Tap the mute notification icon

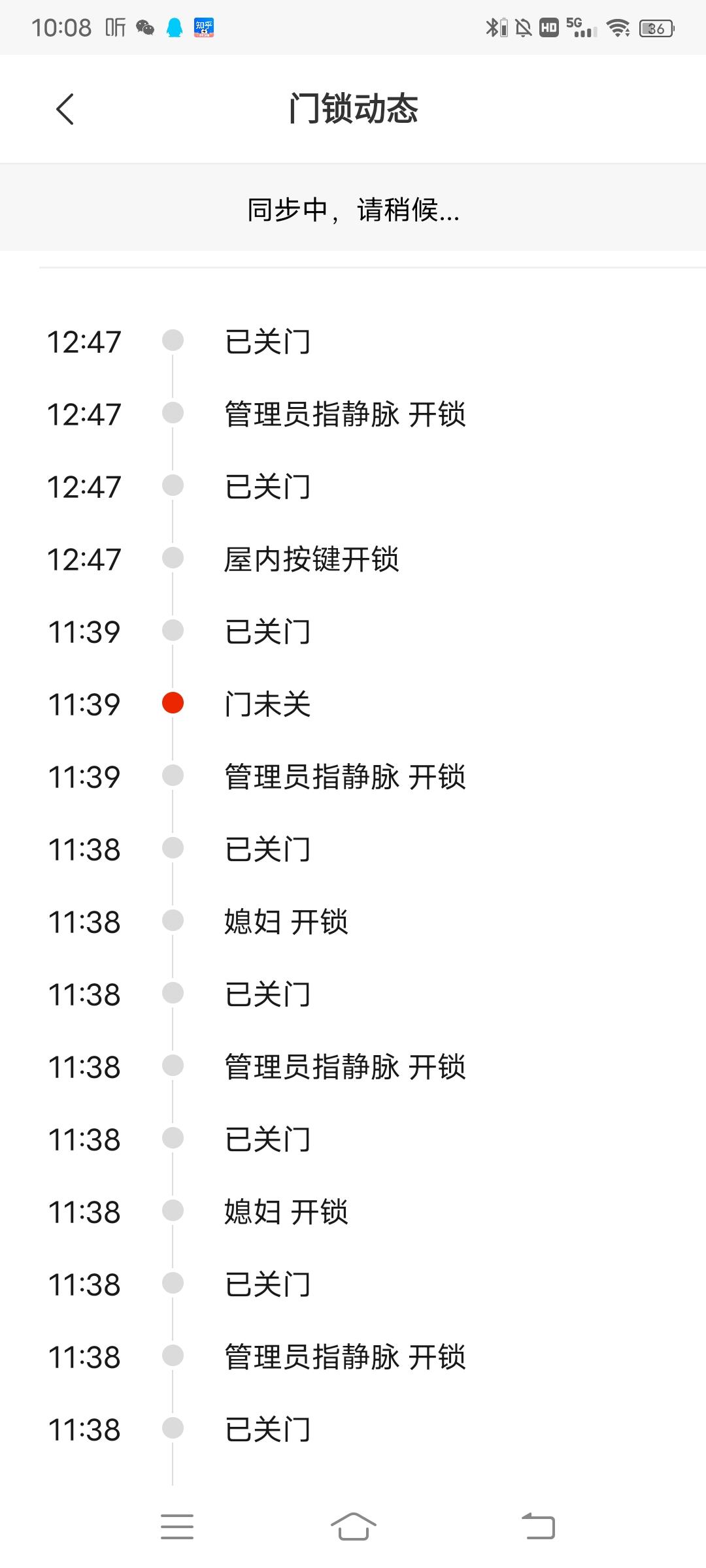pos(523,26)
